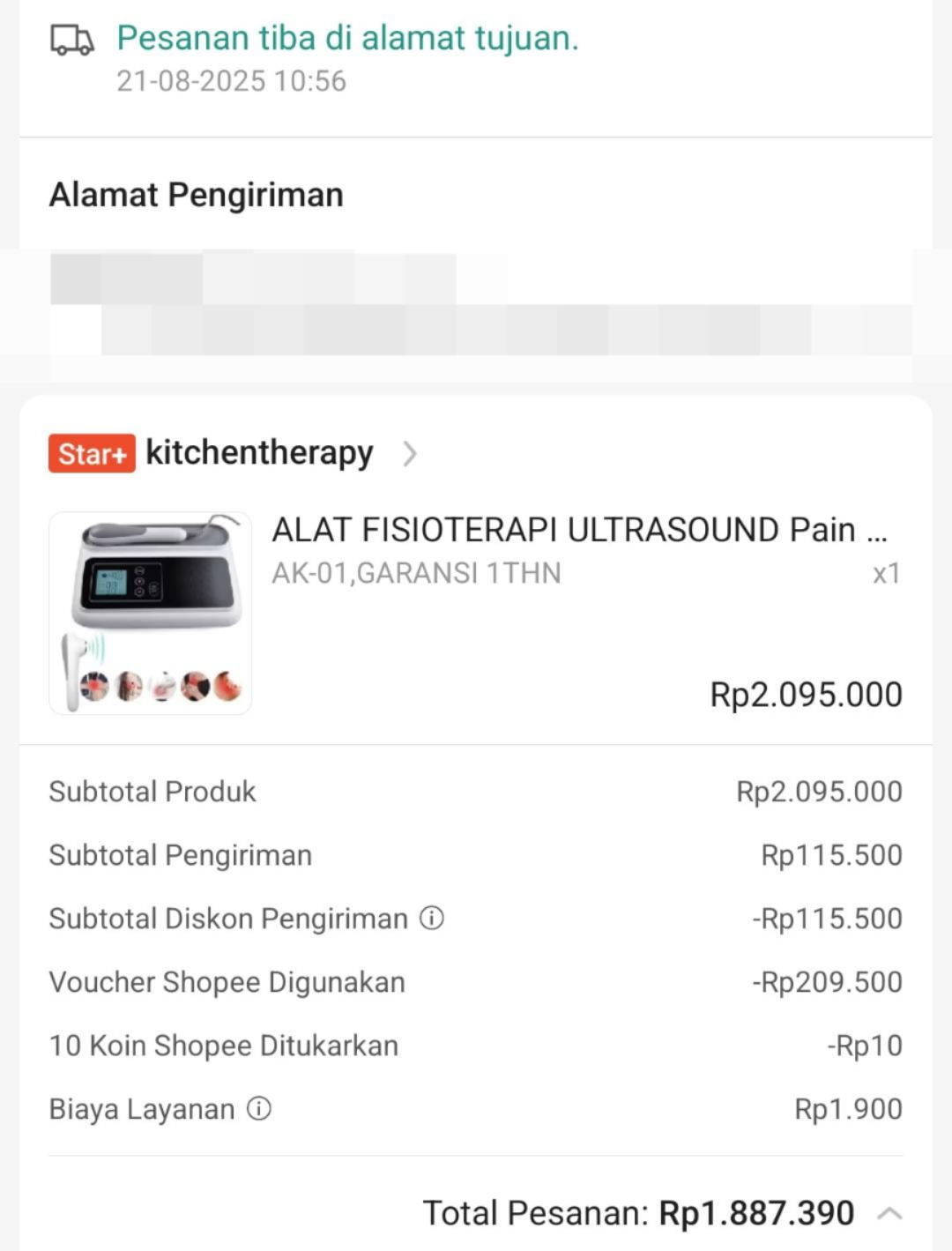View the shipping status Pesanan tiba details
Image resolution: width=952 pixels, height=1251 pixels.
click(347, 39)
